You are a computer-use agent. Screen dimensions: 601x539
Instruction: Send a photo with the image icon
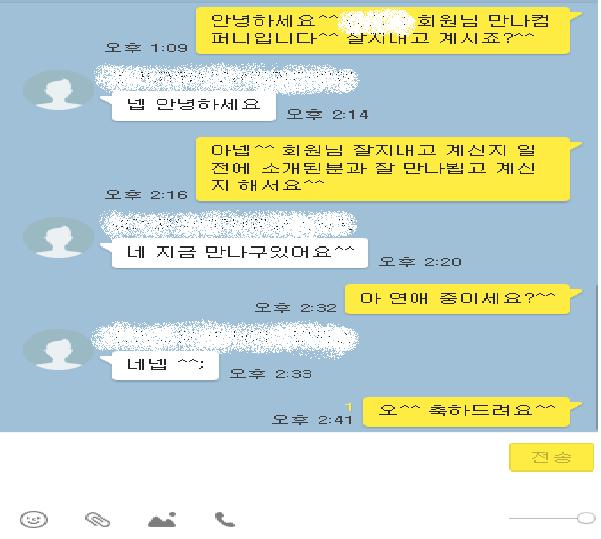coord(161,519)
